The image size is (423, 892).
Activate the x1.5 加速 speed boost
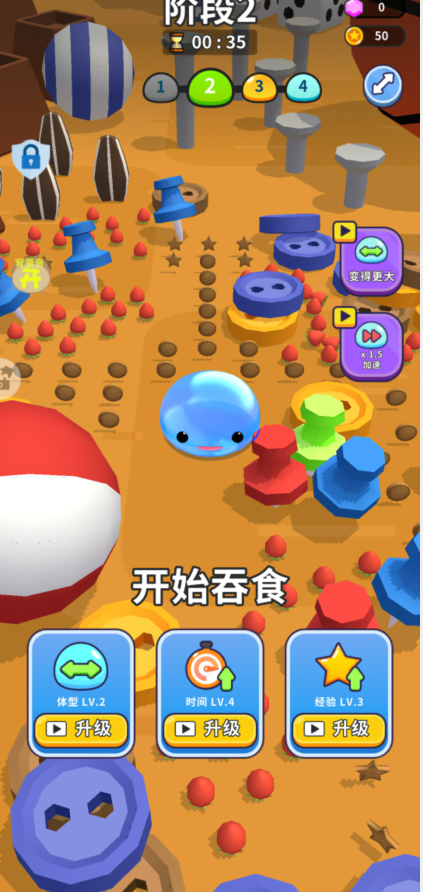[x=371, y=346]
